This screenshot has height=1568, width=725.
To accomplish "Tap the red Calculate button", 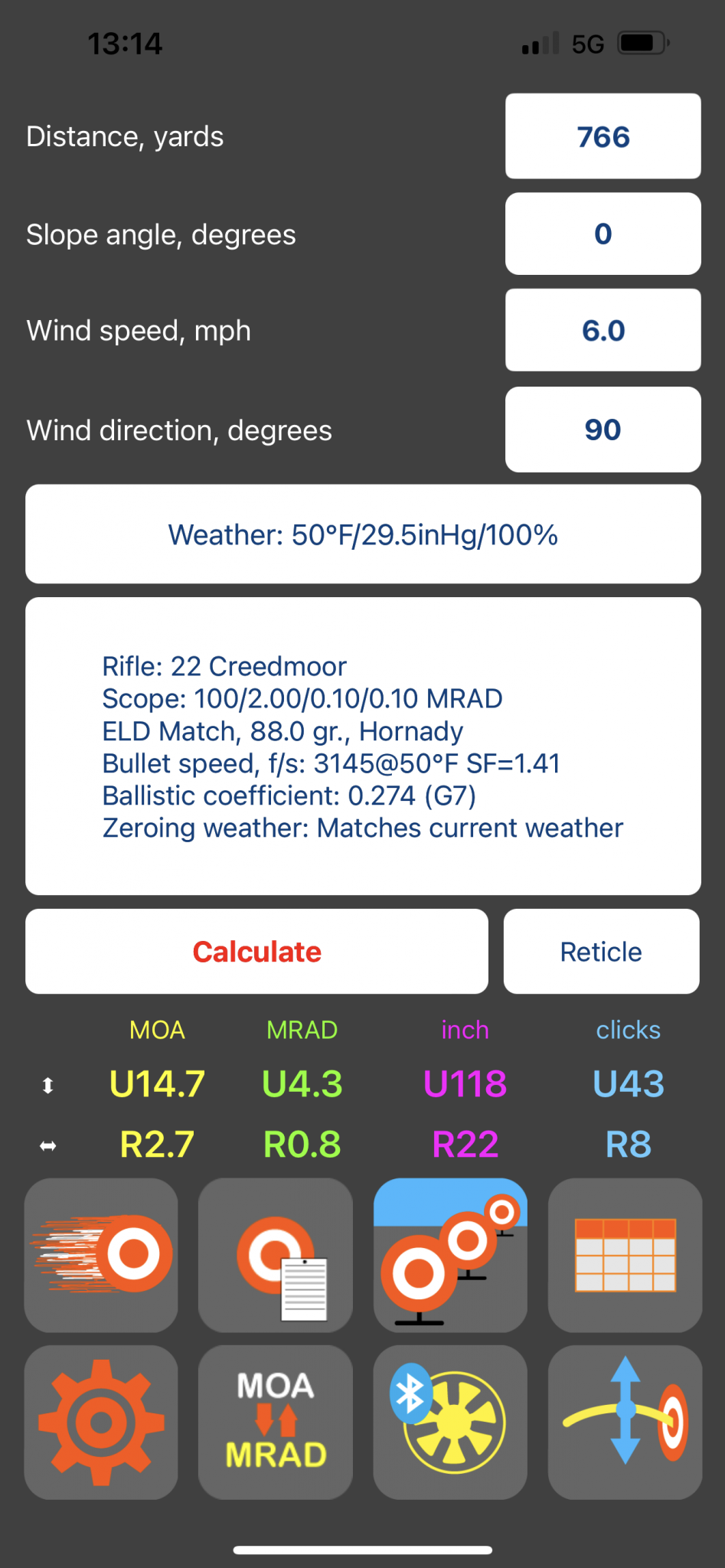I will [256, 952].
